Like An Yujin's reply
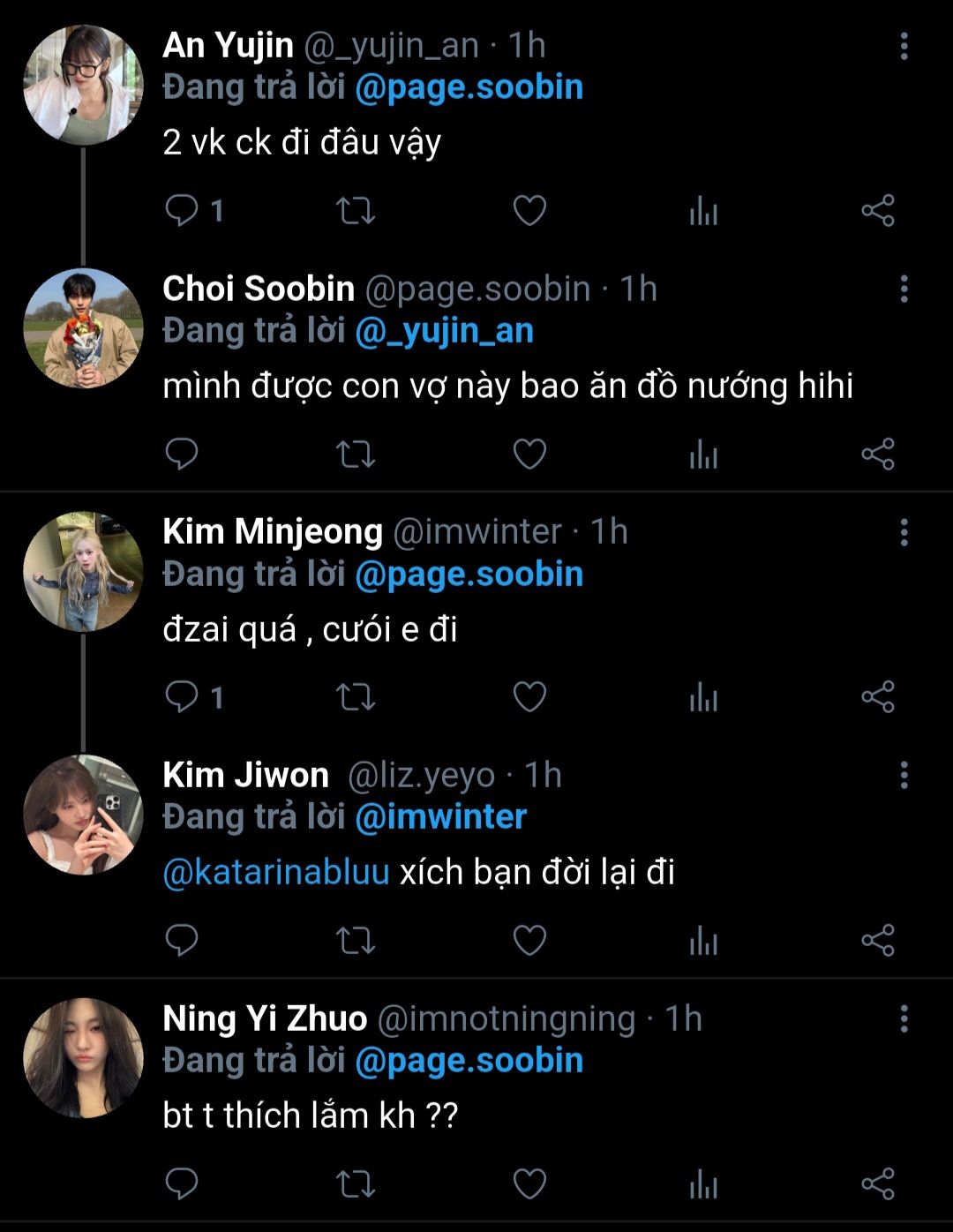Screen dimensions: 953x1232 tap(529, 211)
